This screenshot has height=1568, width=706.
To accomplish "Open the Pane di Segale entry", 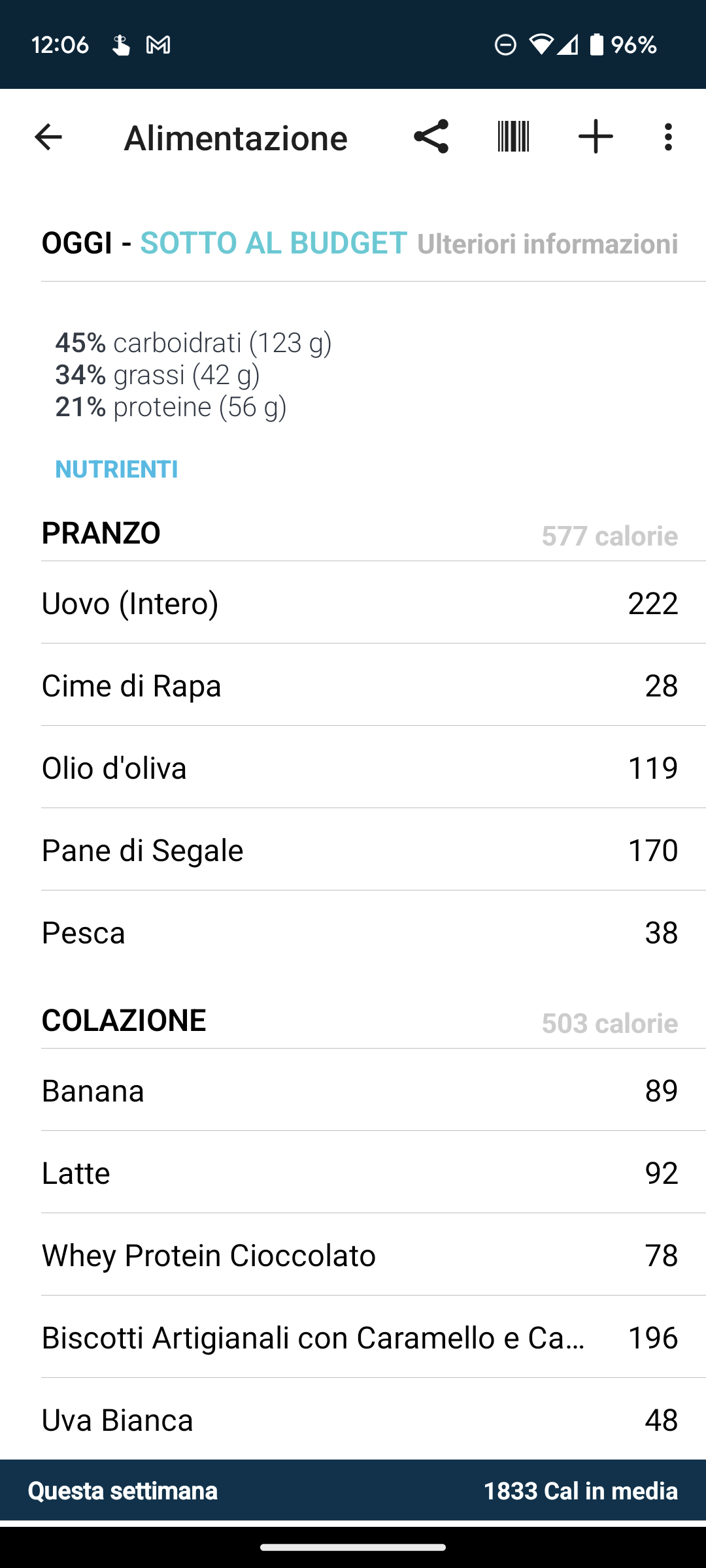I will point(360,849).
